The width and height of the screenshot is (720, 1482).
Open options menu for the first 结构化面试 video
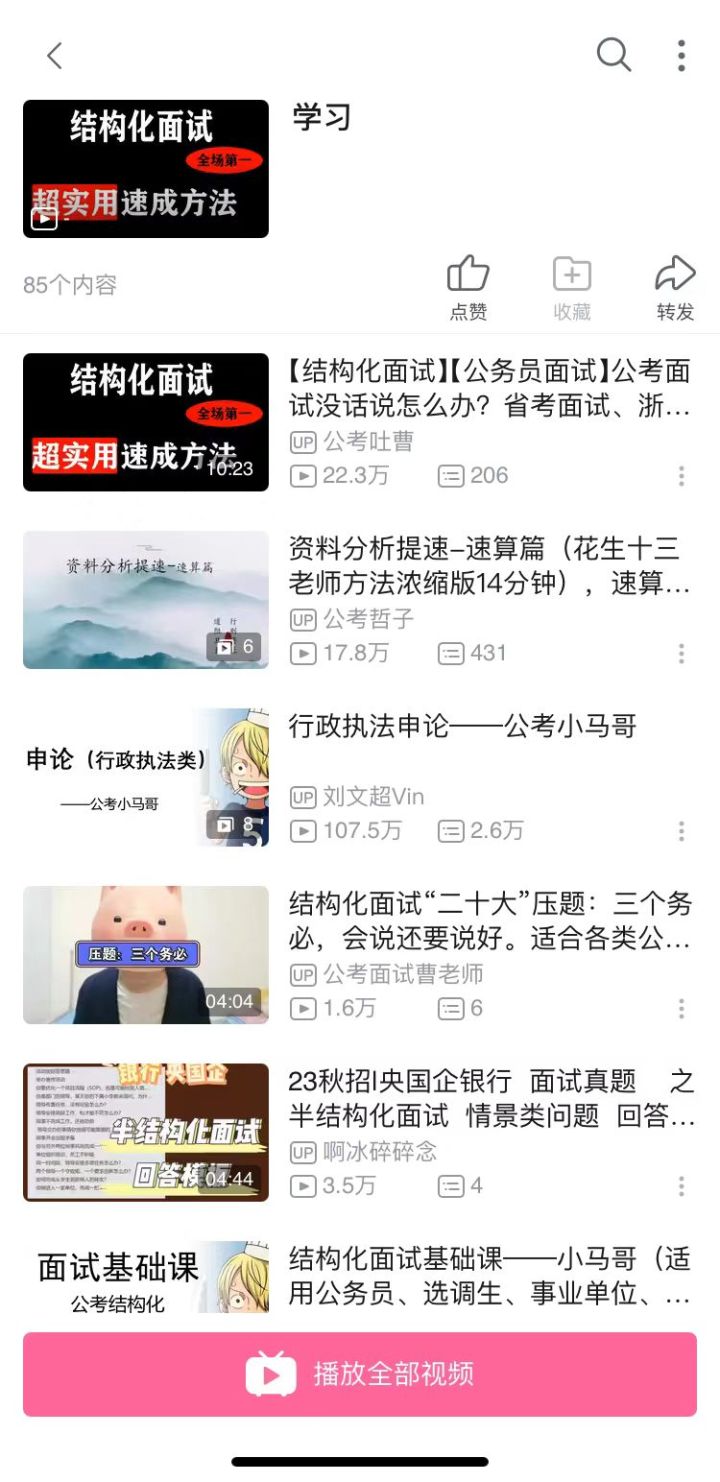point(680,477)
